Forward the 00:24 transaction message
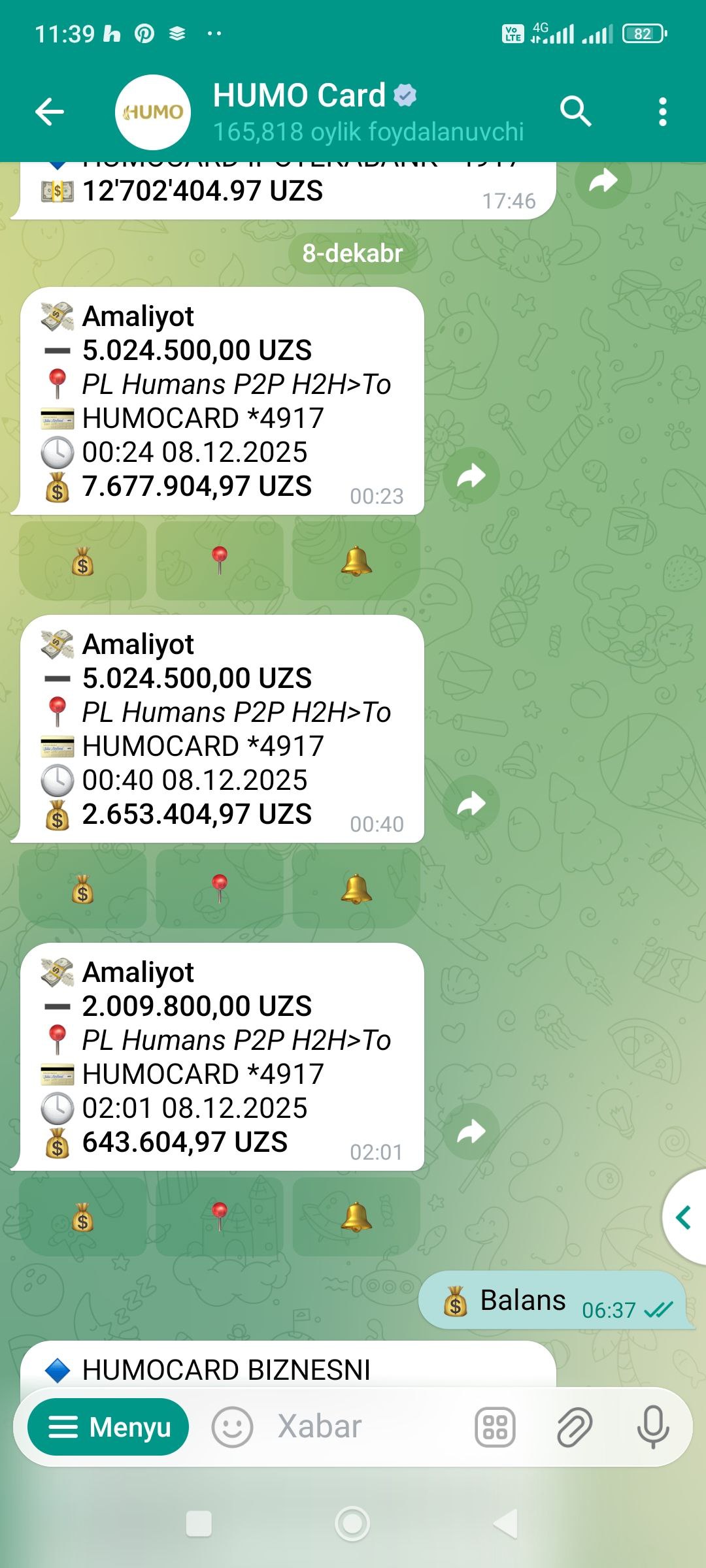Viewport: 706px width, 1568px height. click(x=471, y=476)
